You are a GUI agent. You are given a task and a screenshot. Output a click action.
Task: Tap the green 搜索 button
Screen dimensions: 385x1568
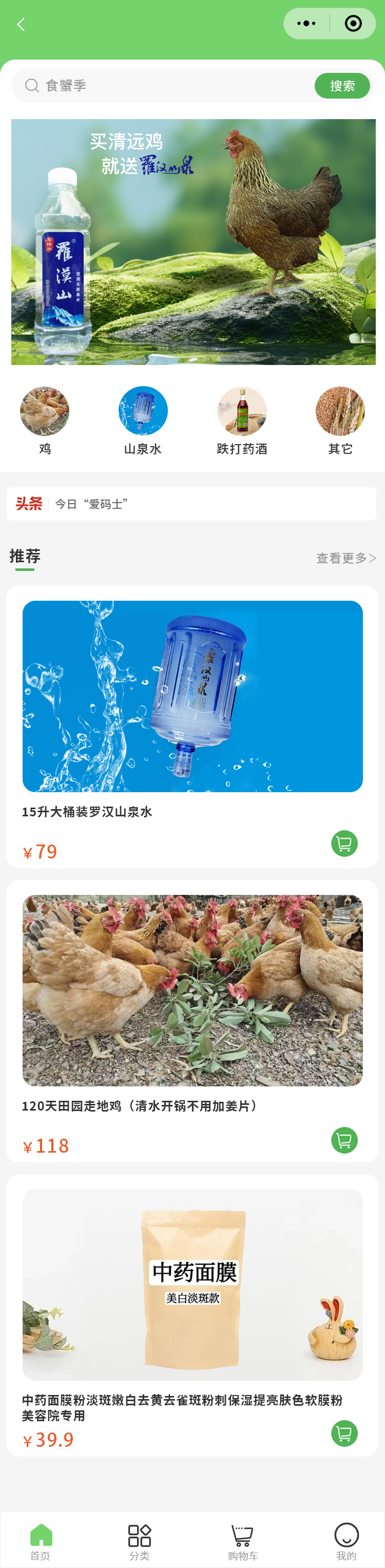click(342, 86)
